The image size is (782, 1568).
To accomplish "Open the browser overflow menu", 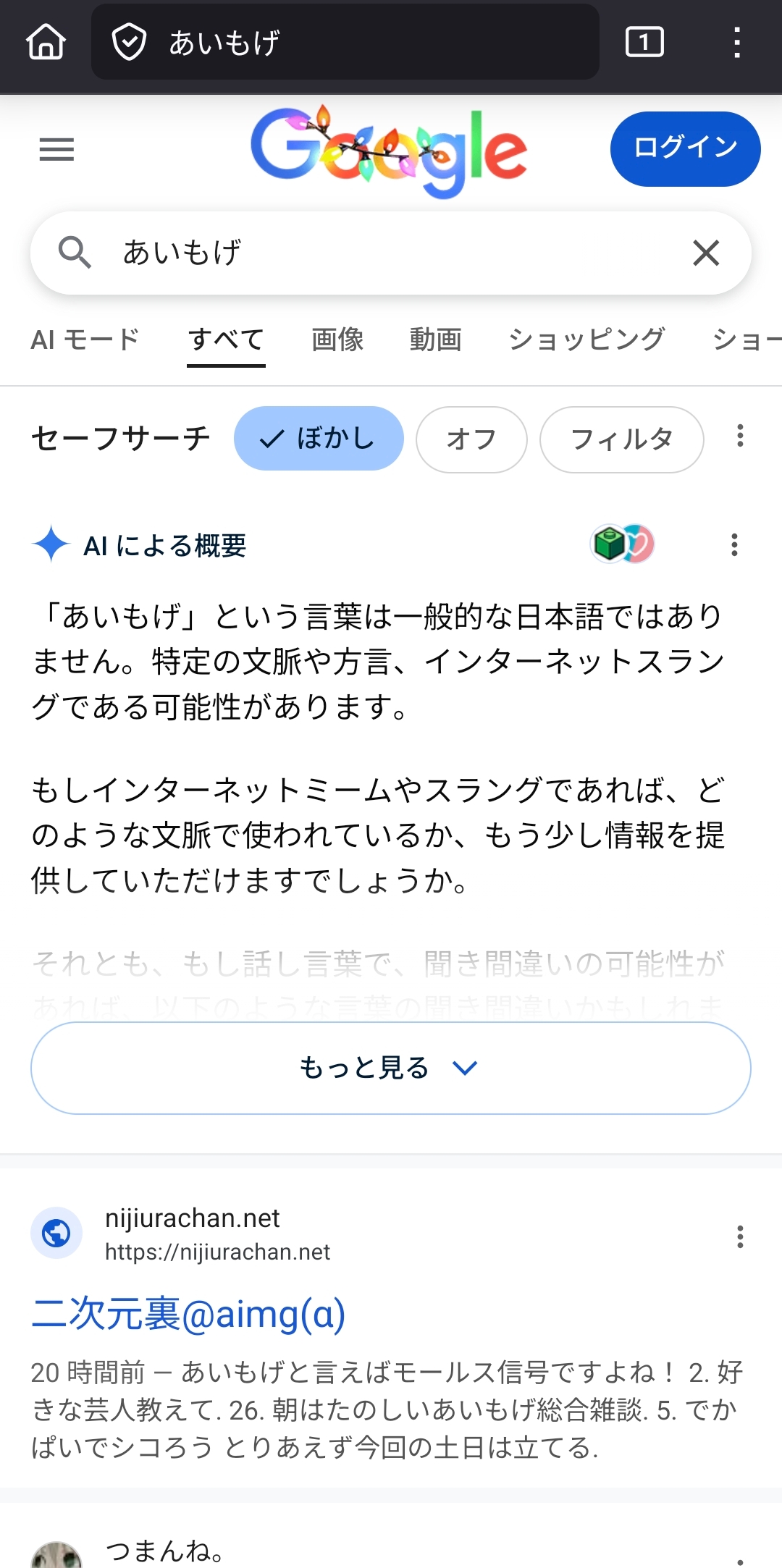I will tap(736, 42).
